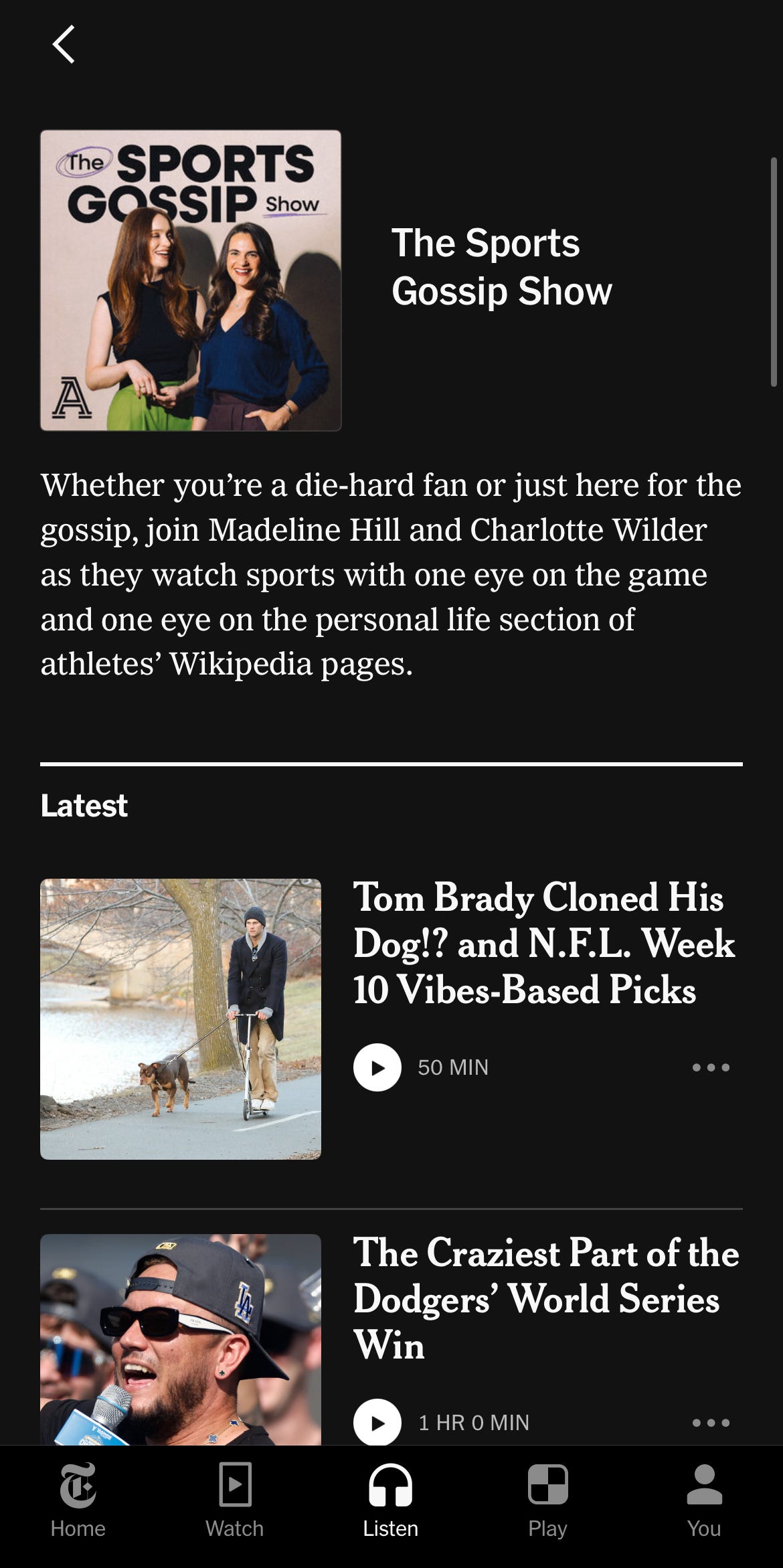Open the Tom Brady scooter and dog thumbnail

tap(181, 1019)
